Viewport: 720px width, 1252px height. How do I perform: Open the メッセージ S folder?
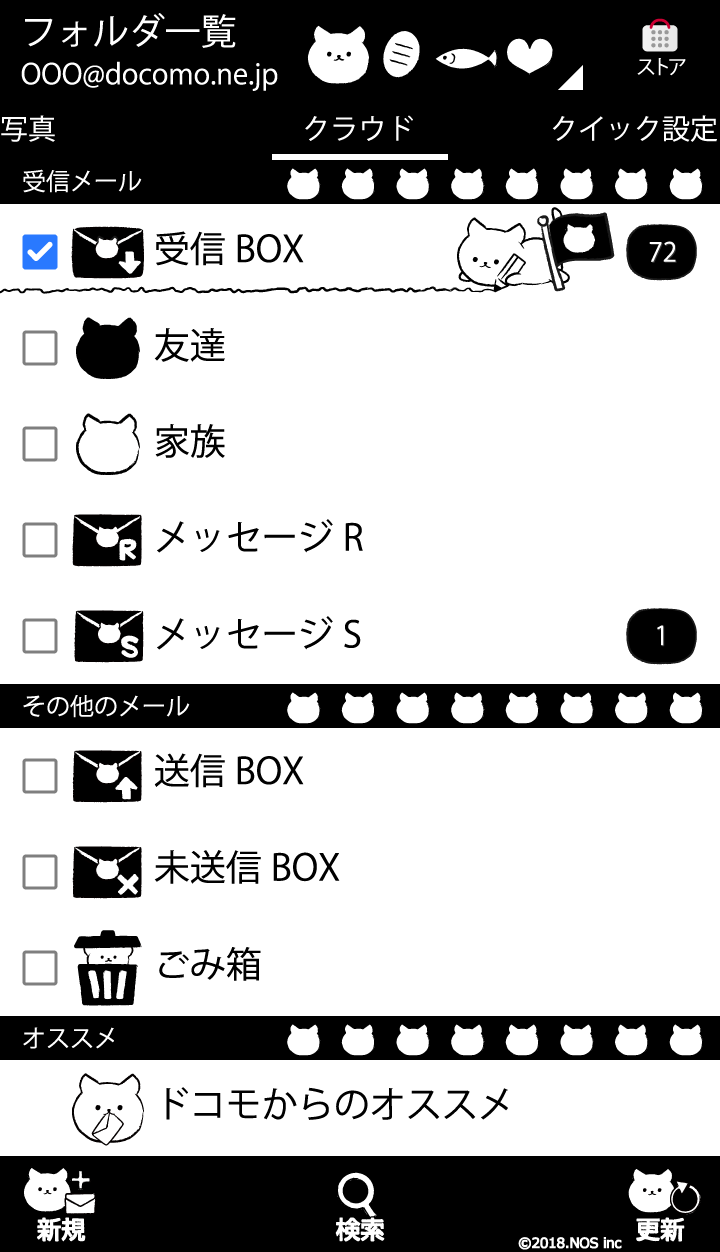coord(258,634)
